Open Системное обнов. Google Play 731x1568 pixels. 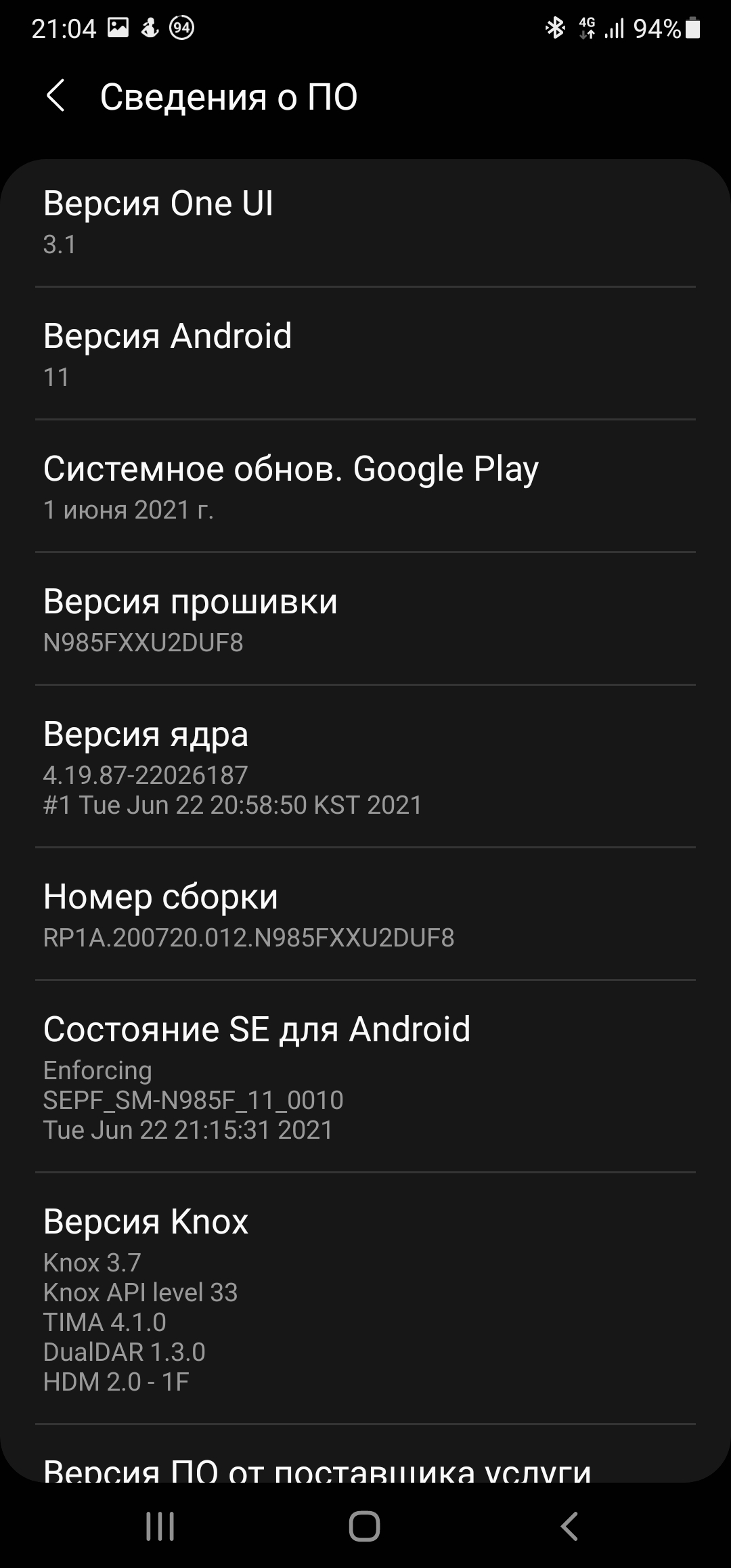pos(365,487)
